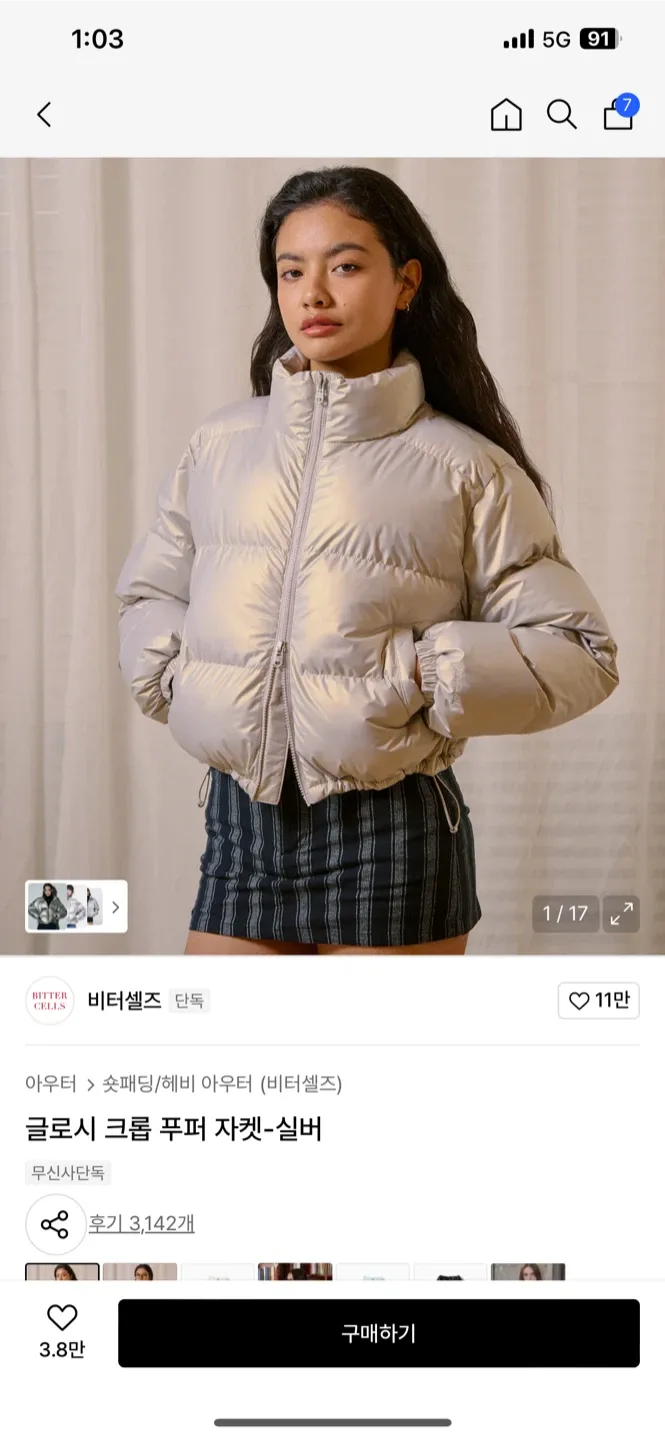Expand the product image to fullscreen
The image size is (665, 1440).
(622, 913)
